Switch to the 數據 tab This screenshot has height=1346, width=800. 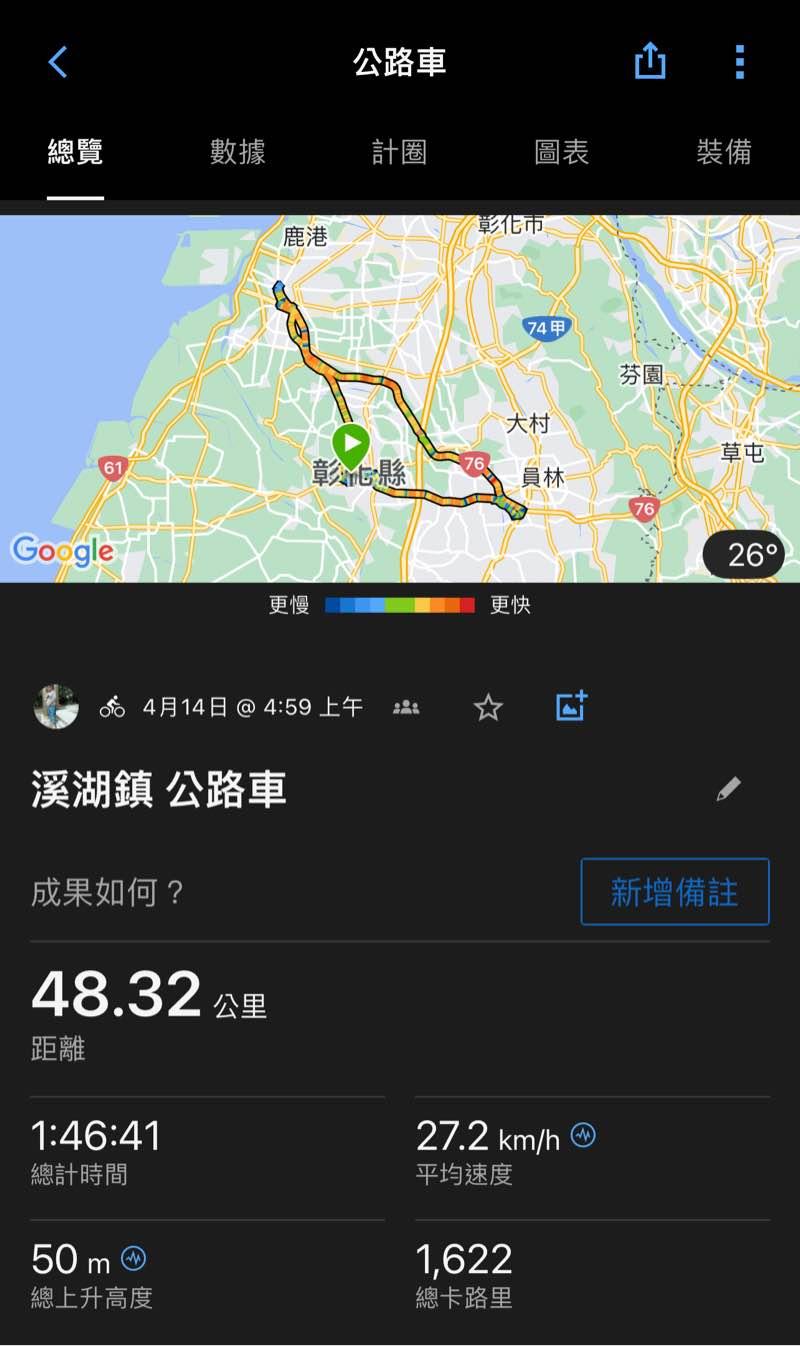click(237, 152)
